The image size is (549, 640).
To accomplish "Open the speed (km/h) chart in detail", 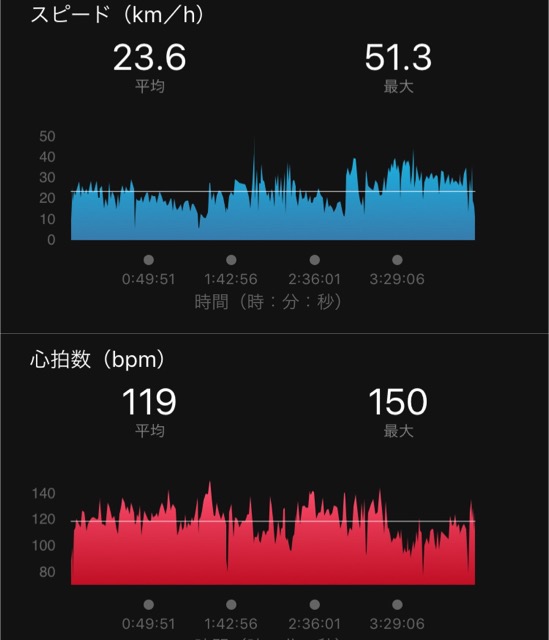I will coord(273,189).
